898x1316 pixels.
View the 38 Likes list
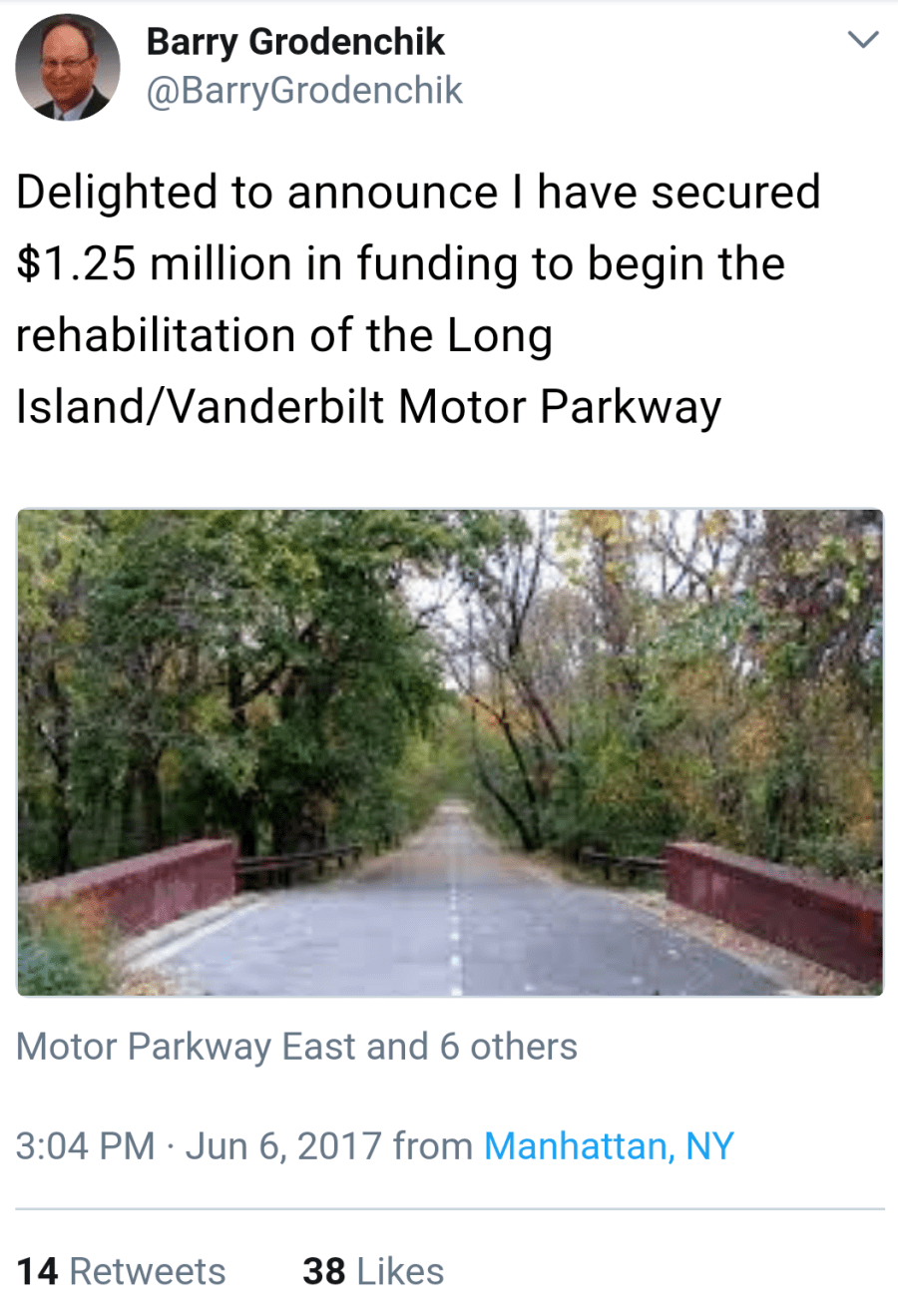[373, 1271]
